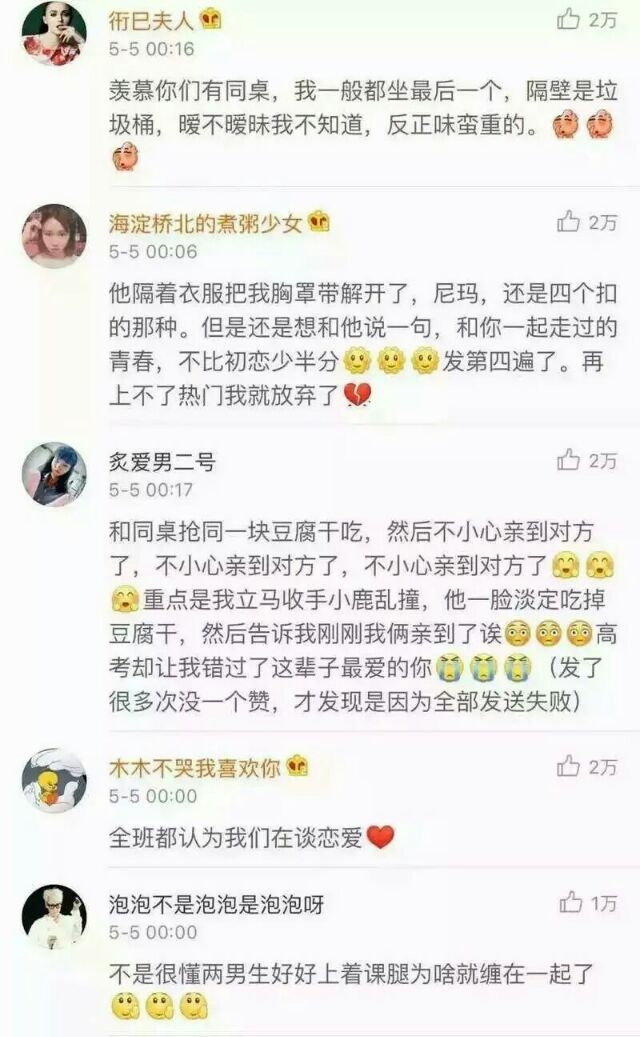Open 衔巳夫人's profile avatar
Screen dimensions: 640x1037
point(54,32)
